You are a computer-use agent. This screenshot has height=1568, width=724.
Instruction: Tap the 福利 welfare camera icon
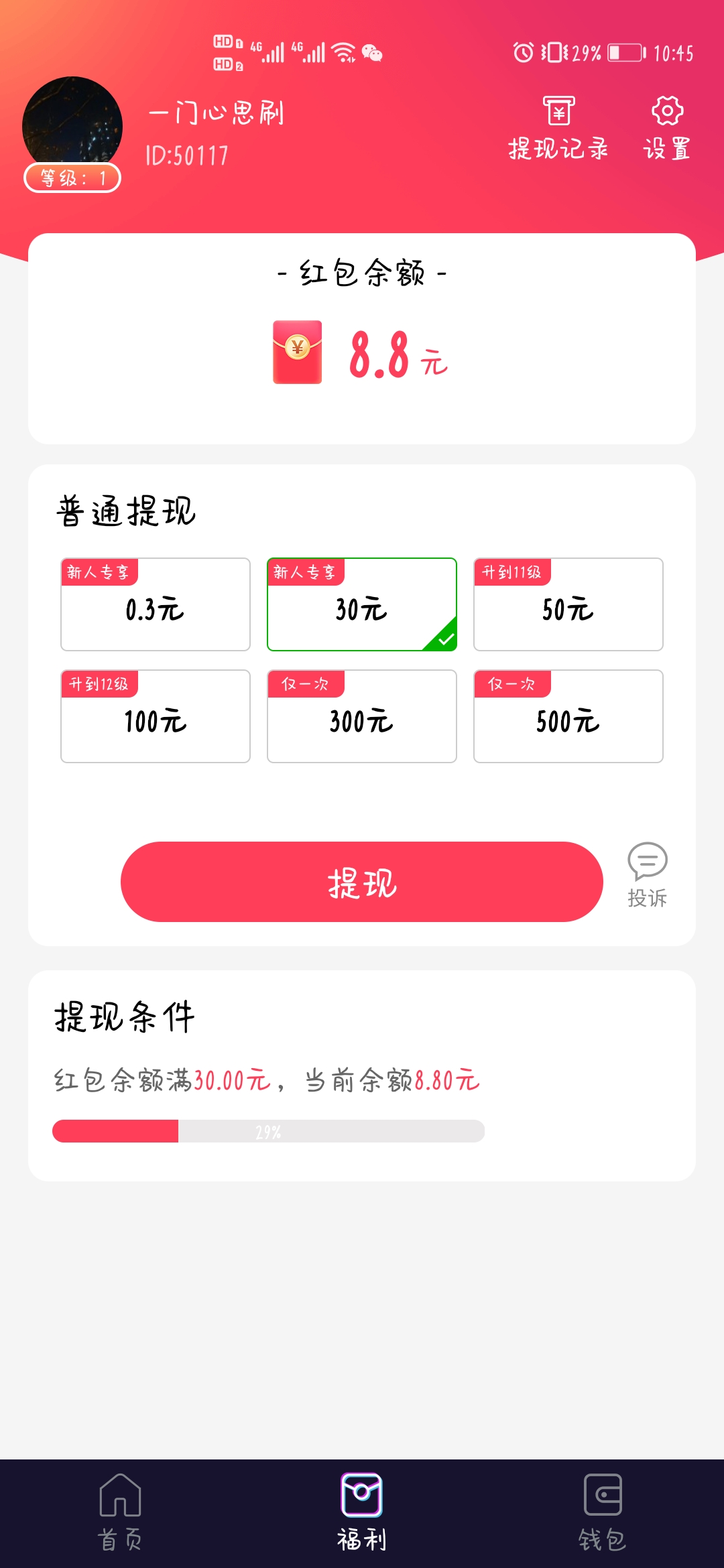[361, 1494]
